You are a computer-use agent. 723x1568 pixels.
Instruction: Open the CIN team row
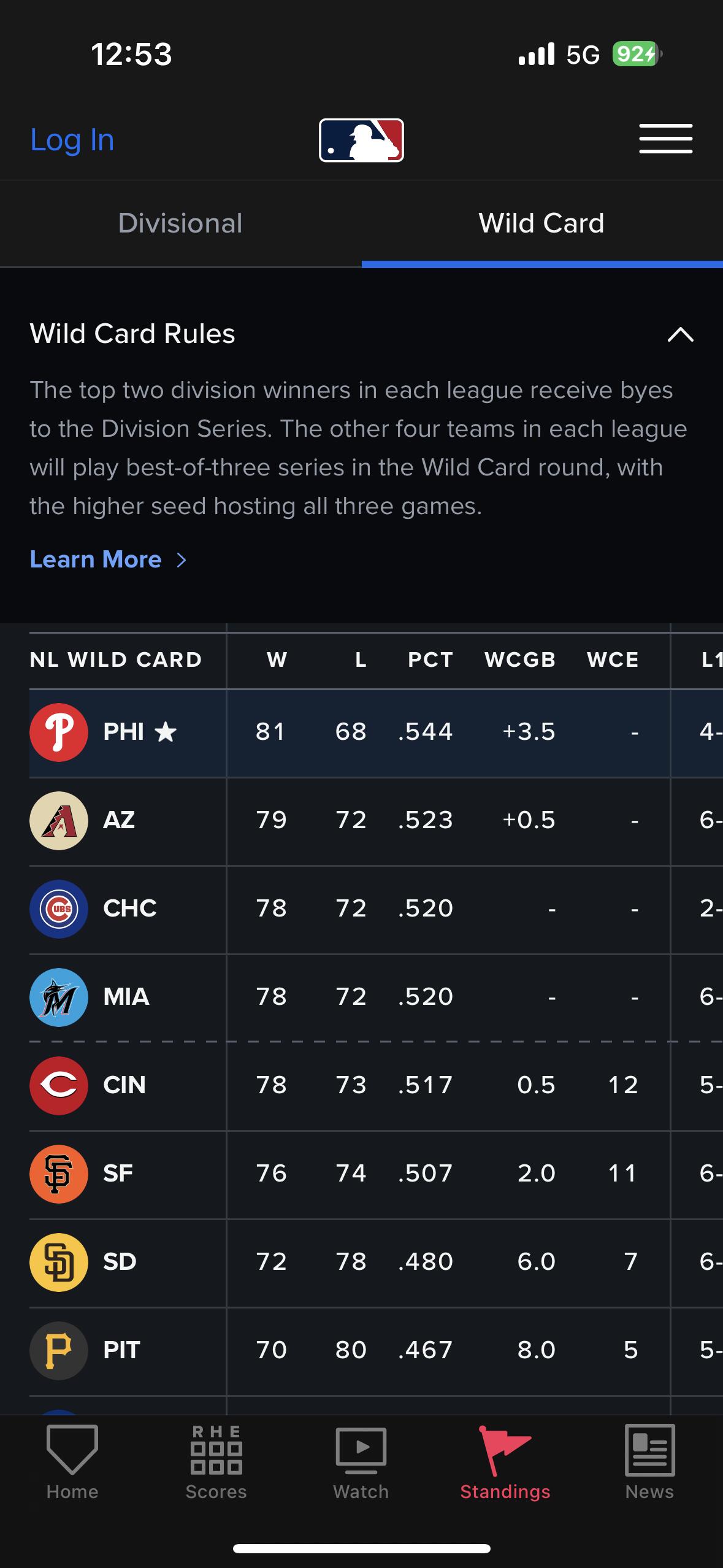(376, 1086)
